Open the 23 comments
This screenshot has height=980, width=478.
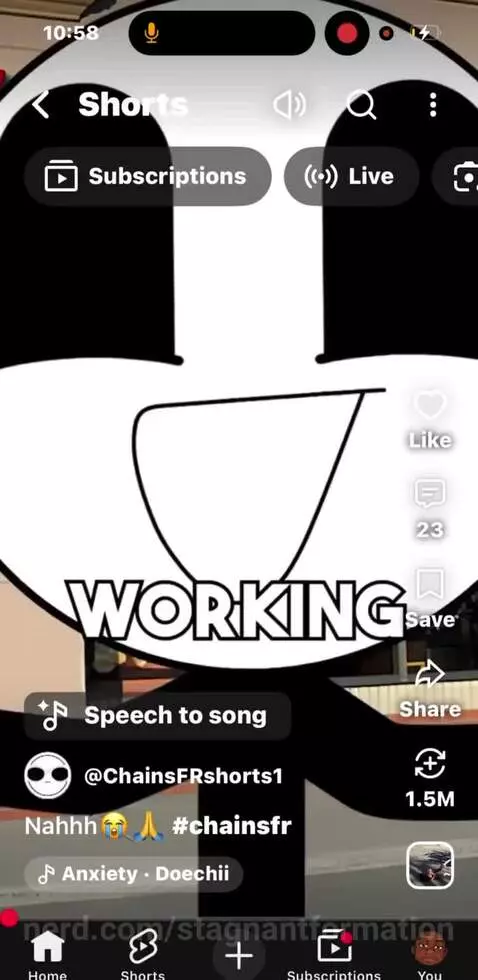click(x=430, y=509)
